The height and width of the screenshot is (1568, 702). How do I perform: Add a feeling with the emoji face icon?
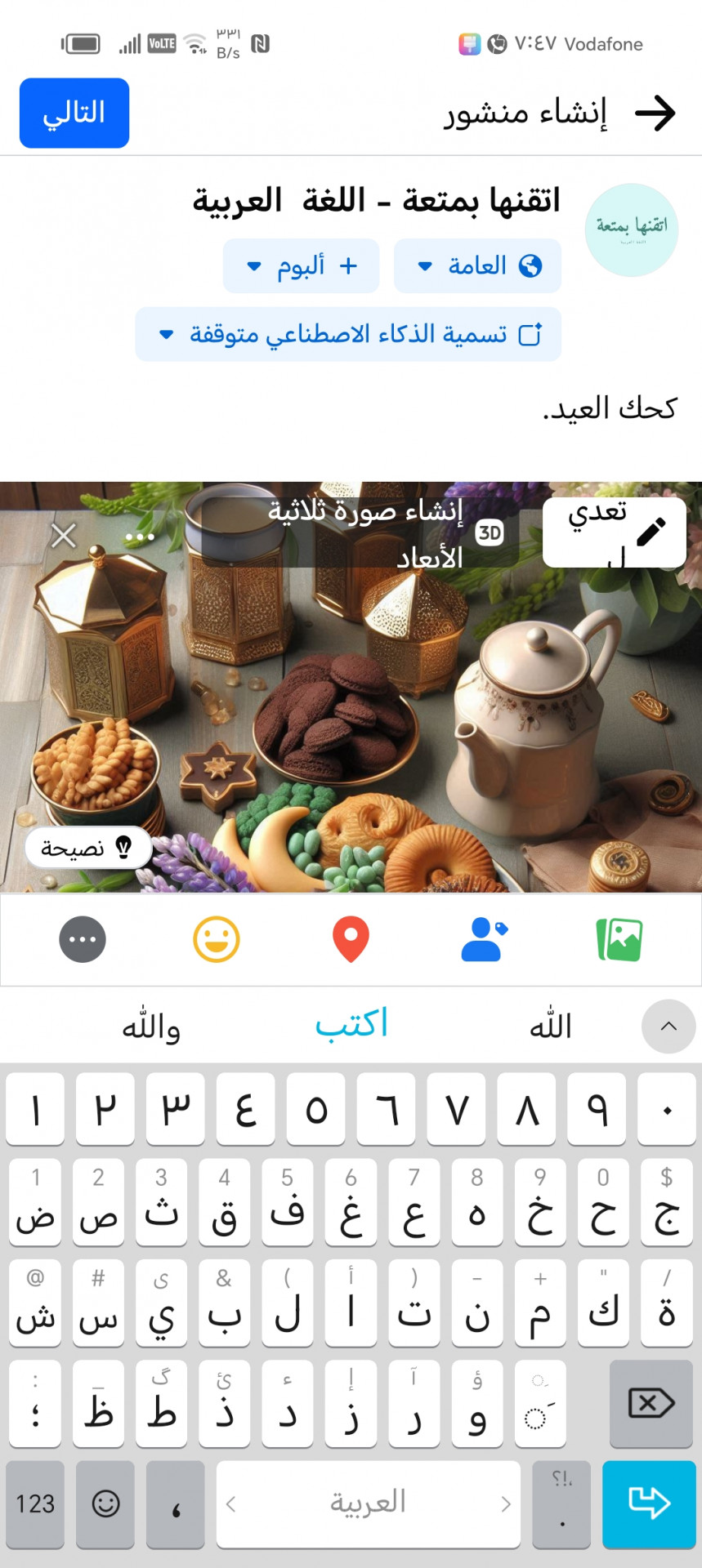217,939
